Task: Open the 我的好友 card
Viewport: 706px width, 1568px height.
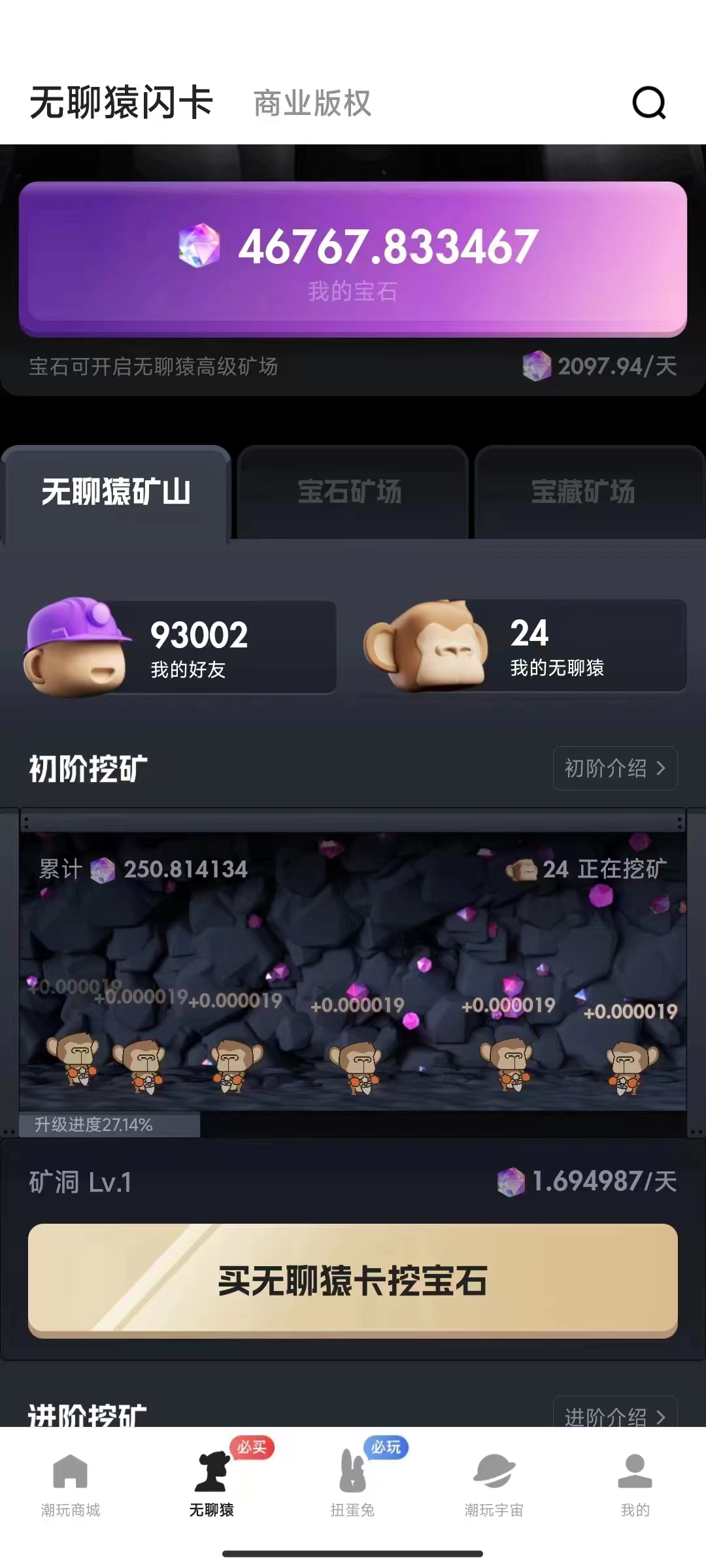Action: pyautogui.click(x=180, y=647)
